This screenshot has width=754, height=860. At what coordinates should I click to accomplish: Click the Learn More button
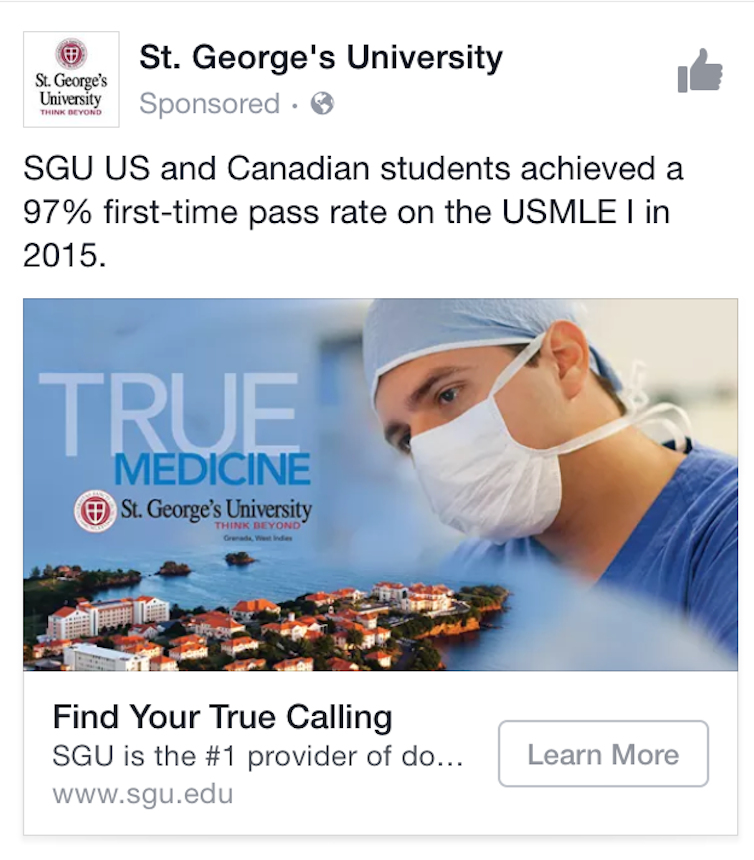click(x=602, y=755)
